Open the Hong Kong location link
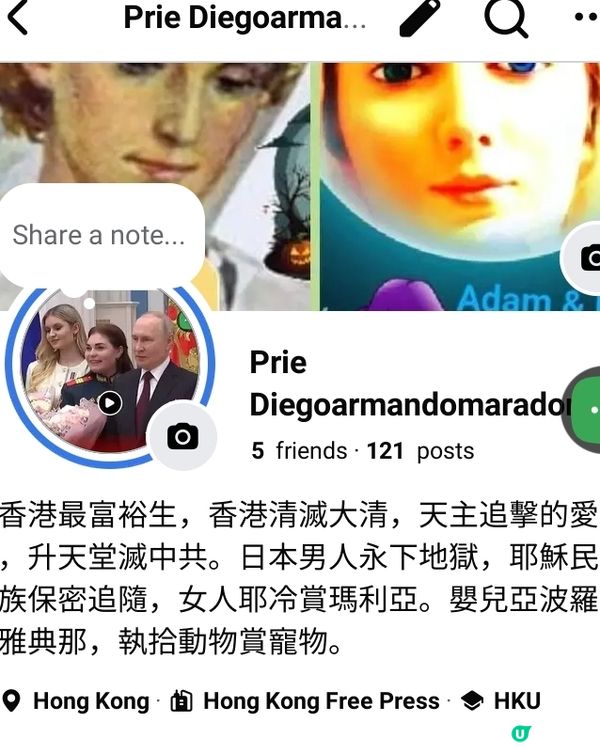 click(90, 701)
